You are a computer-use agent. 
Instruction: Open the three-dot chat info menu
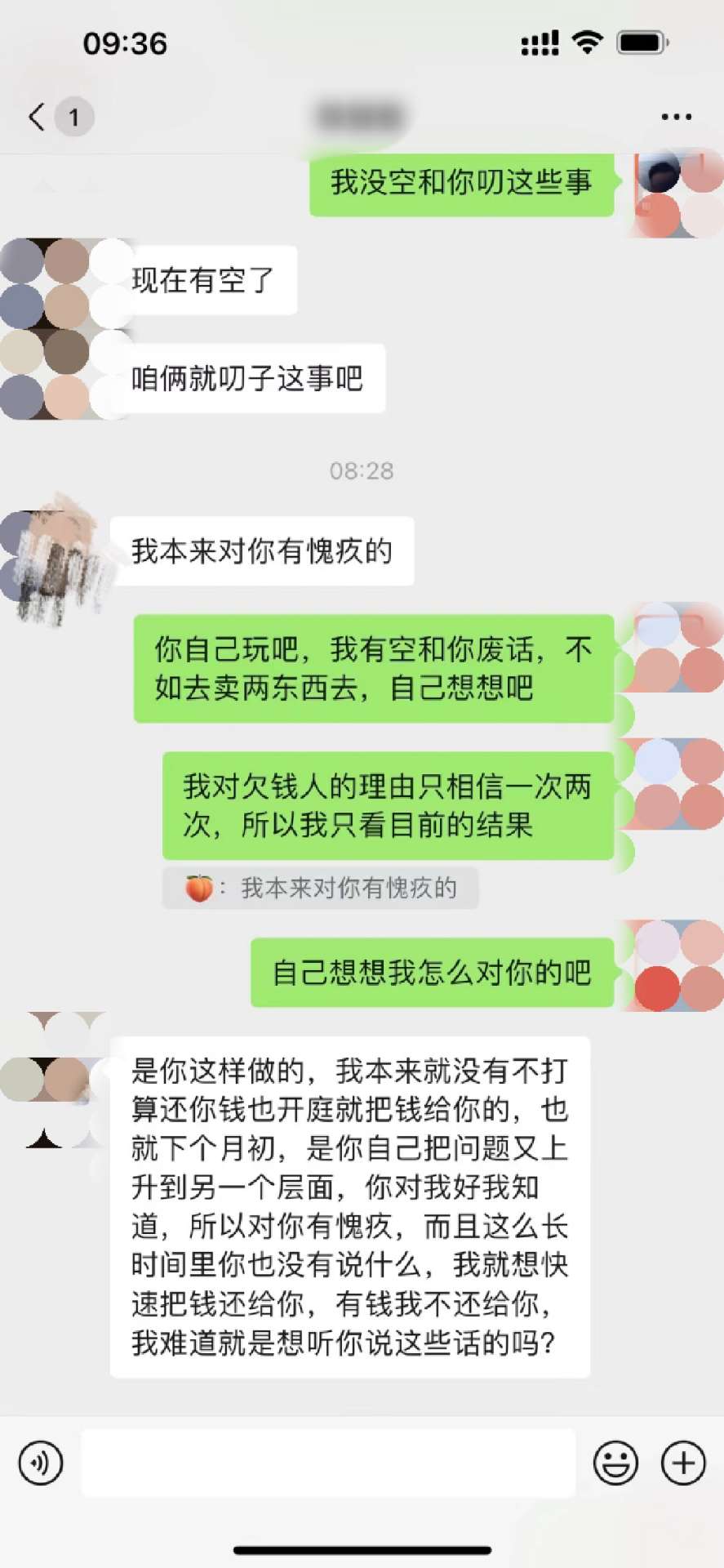pyautogui.click(x=676, y=118)
